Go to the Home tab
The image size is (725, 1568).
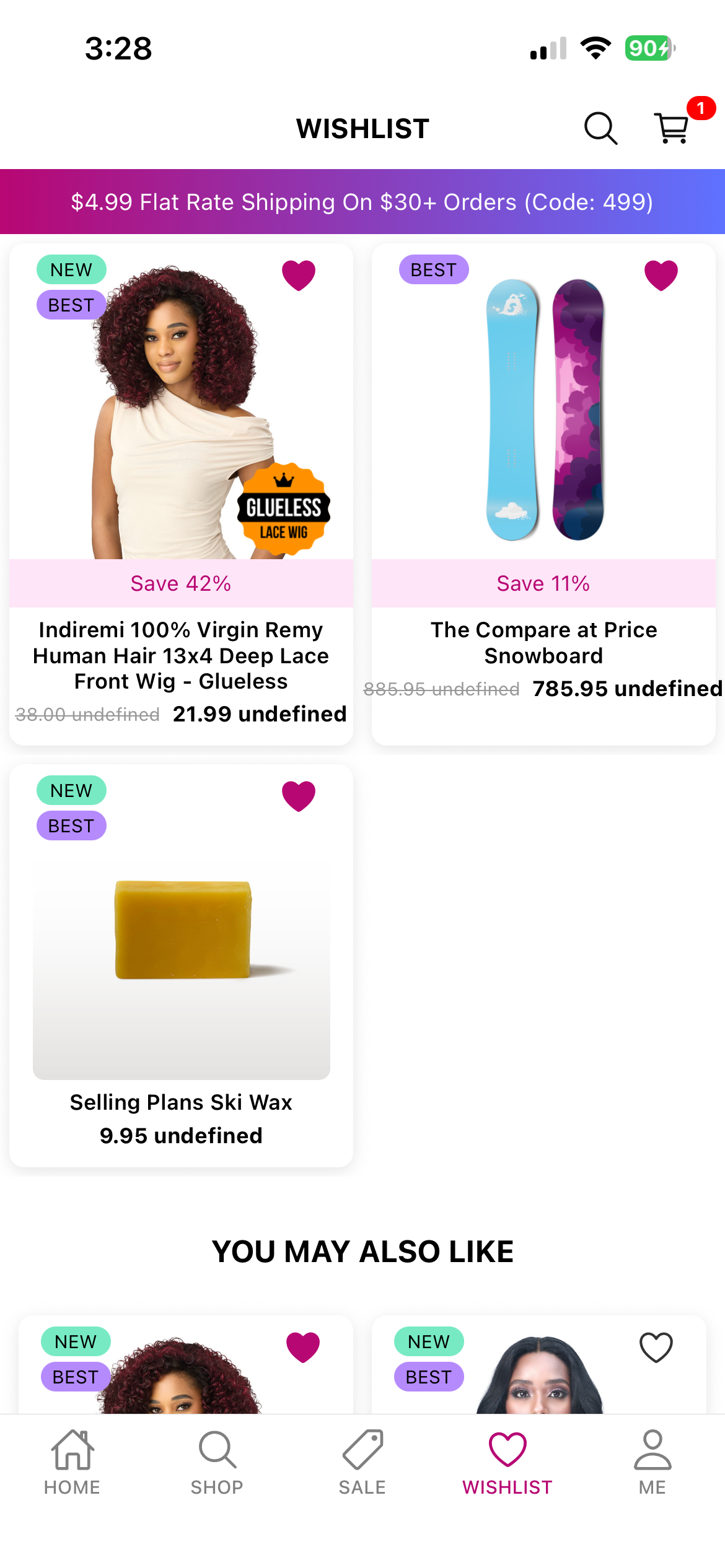click(72, 1463)
